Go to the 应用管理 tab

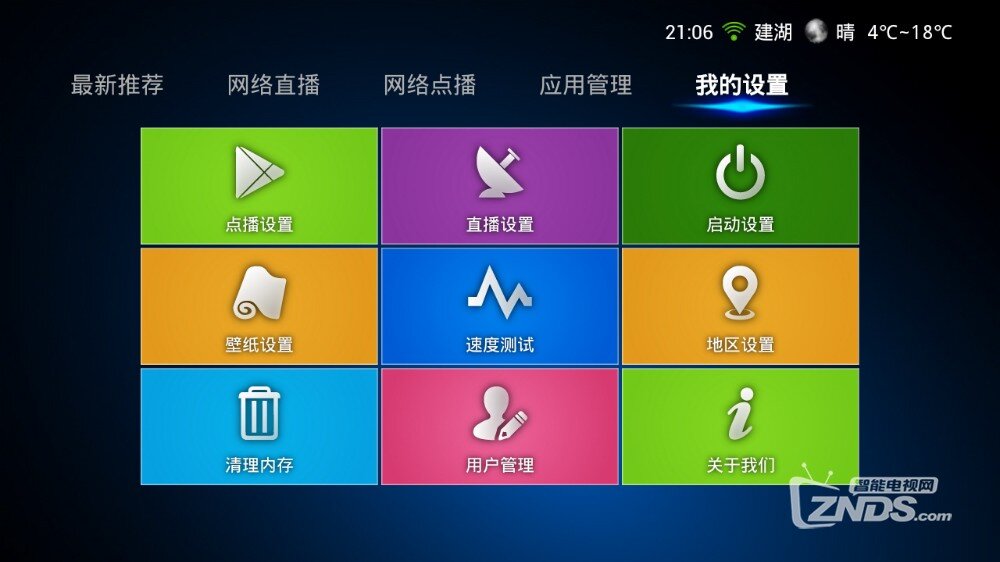(x=585, y=85)
